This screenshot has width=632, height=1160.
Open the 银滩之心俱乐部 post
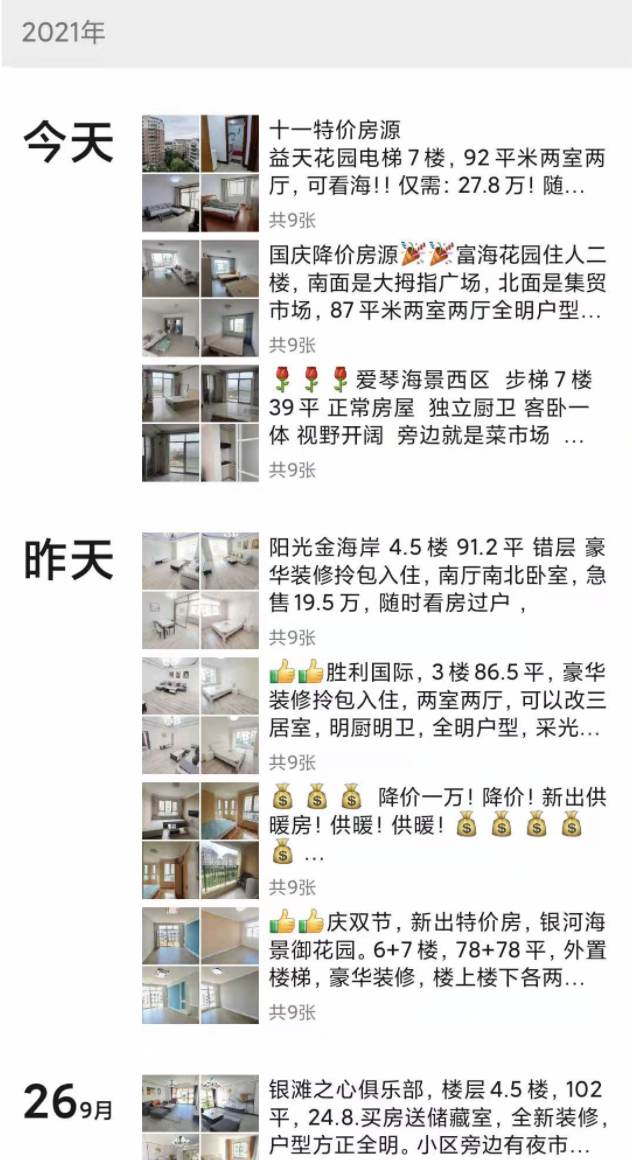click(x=437, y=1117)
